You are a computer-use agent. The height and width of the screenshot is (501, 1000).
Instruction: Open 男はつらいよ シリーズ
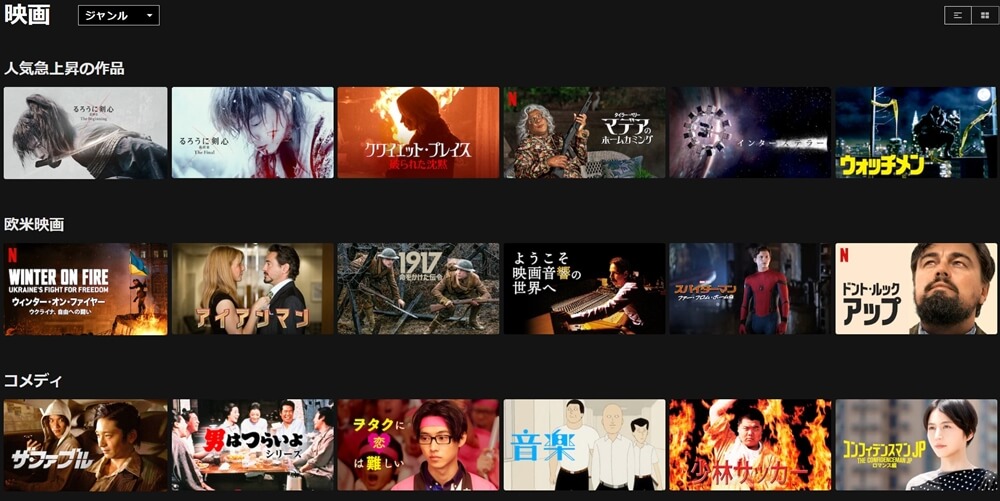point(252,445)
